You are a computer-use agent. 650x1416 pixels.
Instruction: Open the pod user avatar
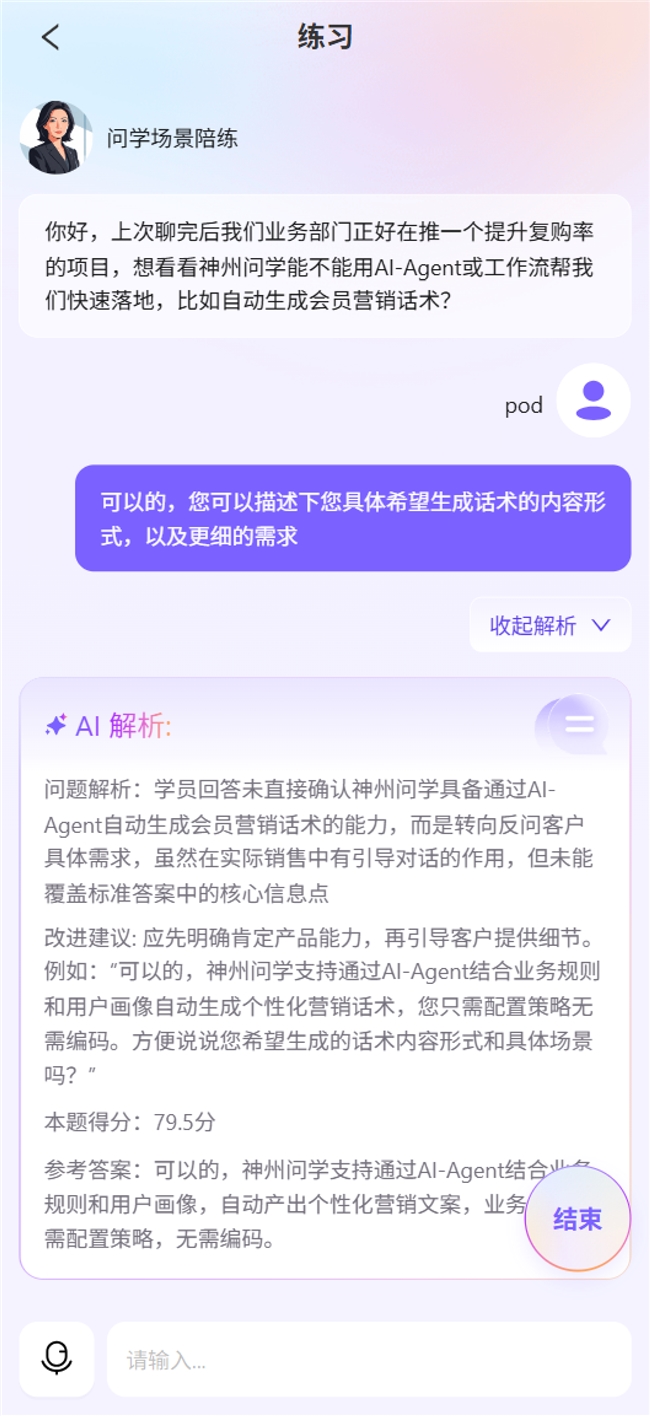point(593,401)
